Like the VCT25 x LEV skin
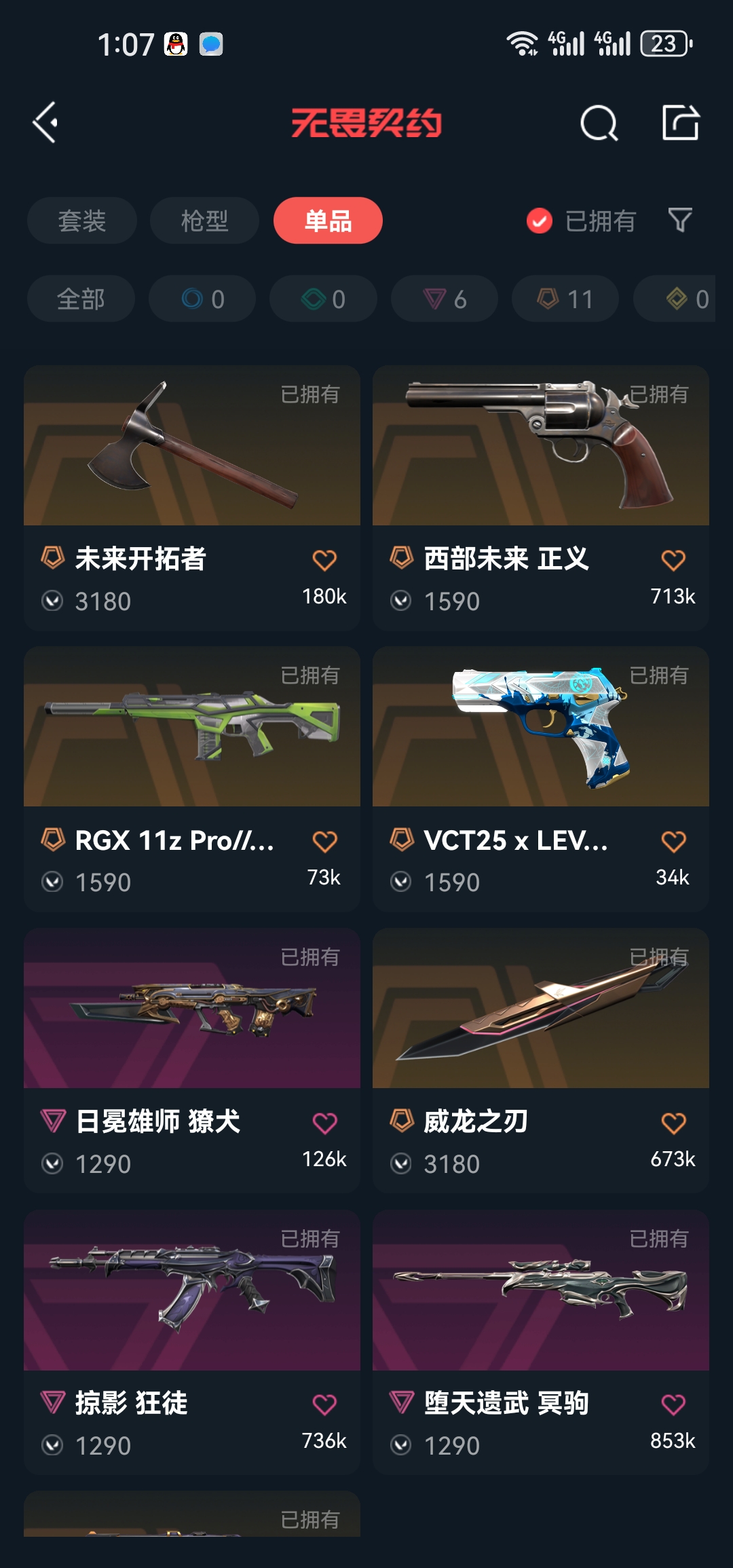Image resolution: width=733 pixels, height=1568 pixels. pos(673,842)
